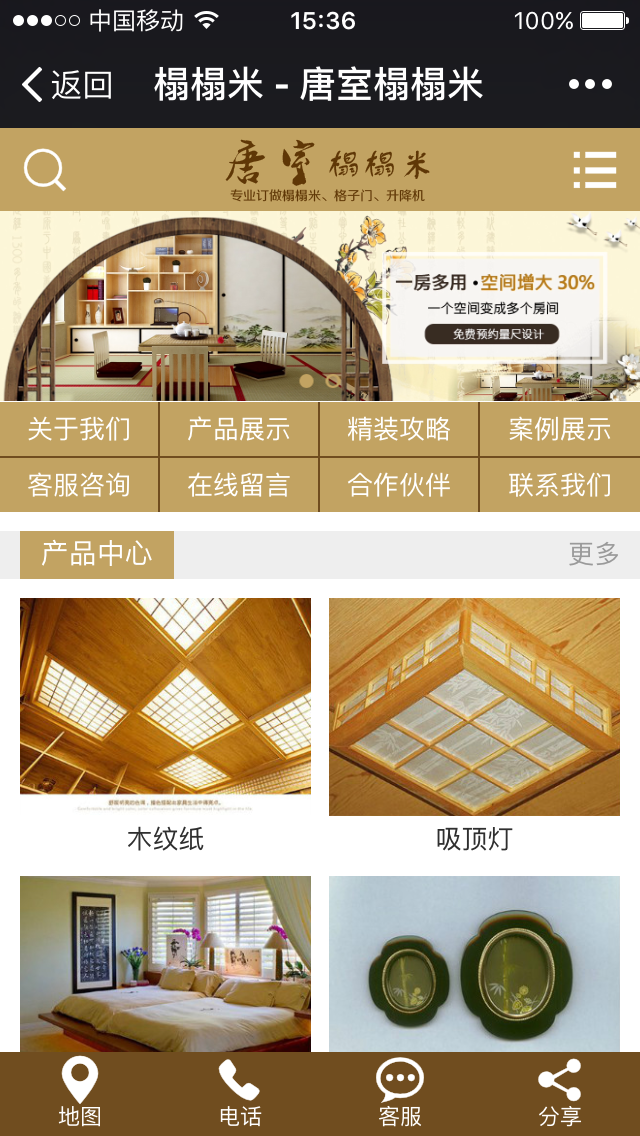Open 产品展示 section
Screen dimensions: 640x1136
tap(239, 430)
